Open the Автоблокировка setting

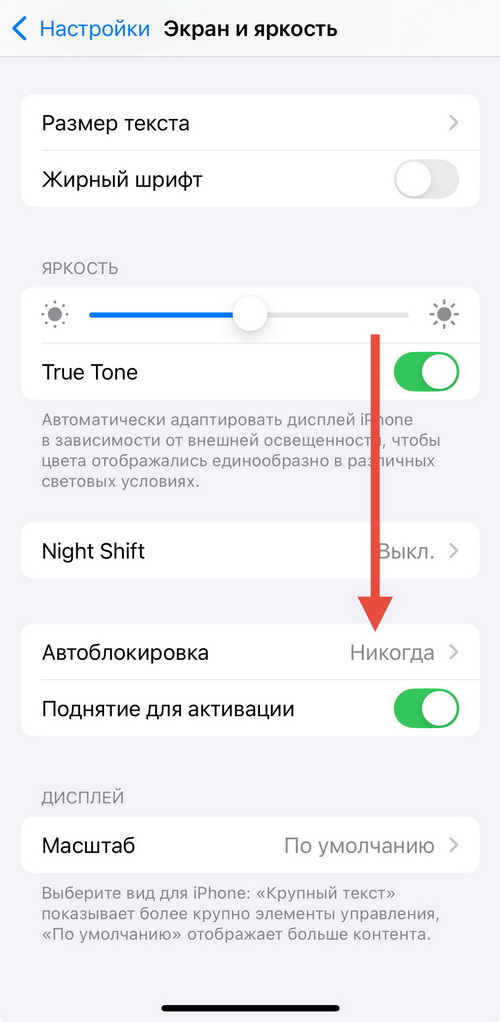[250, 652]
